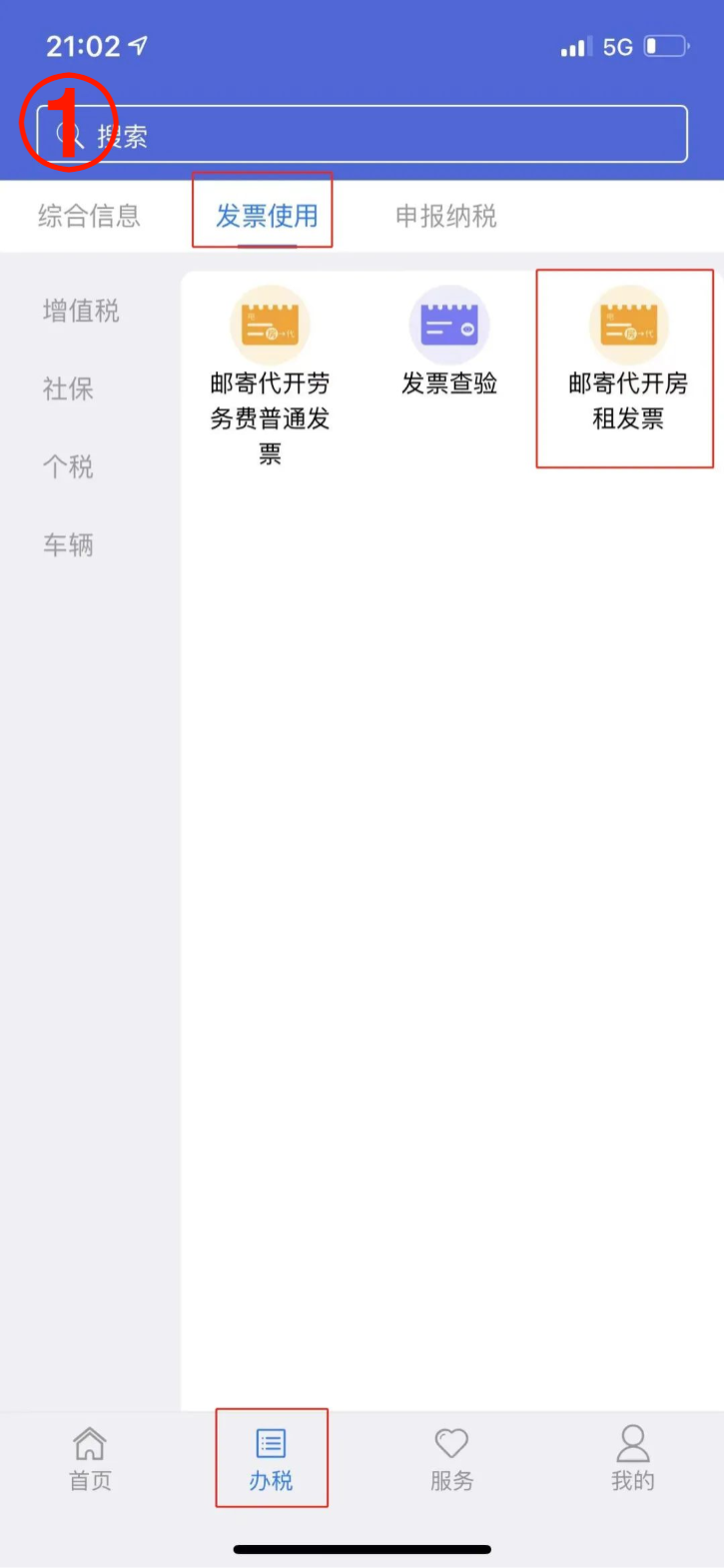Switch to the 服务 tab

click(x=451, y=1459)
